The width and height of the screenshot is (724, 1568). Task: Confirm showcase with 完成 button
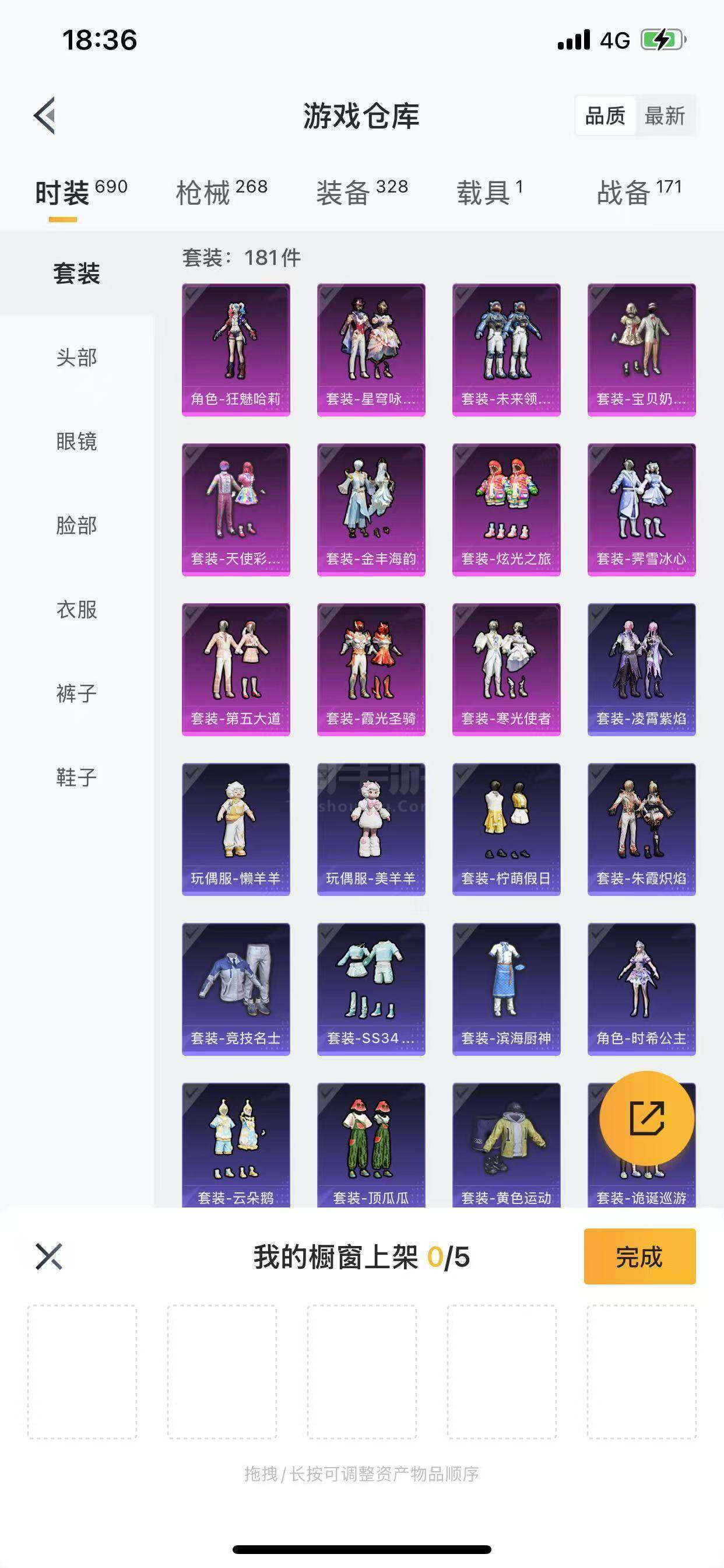tap(639, 1256)
